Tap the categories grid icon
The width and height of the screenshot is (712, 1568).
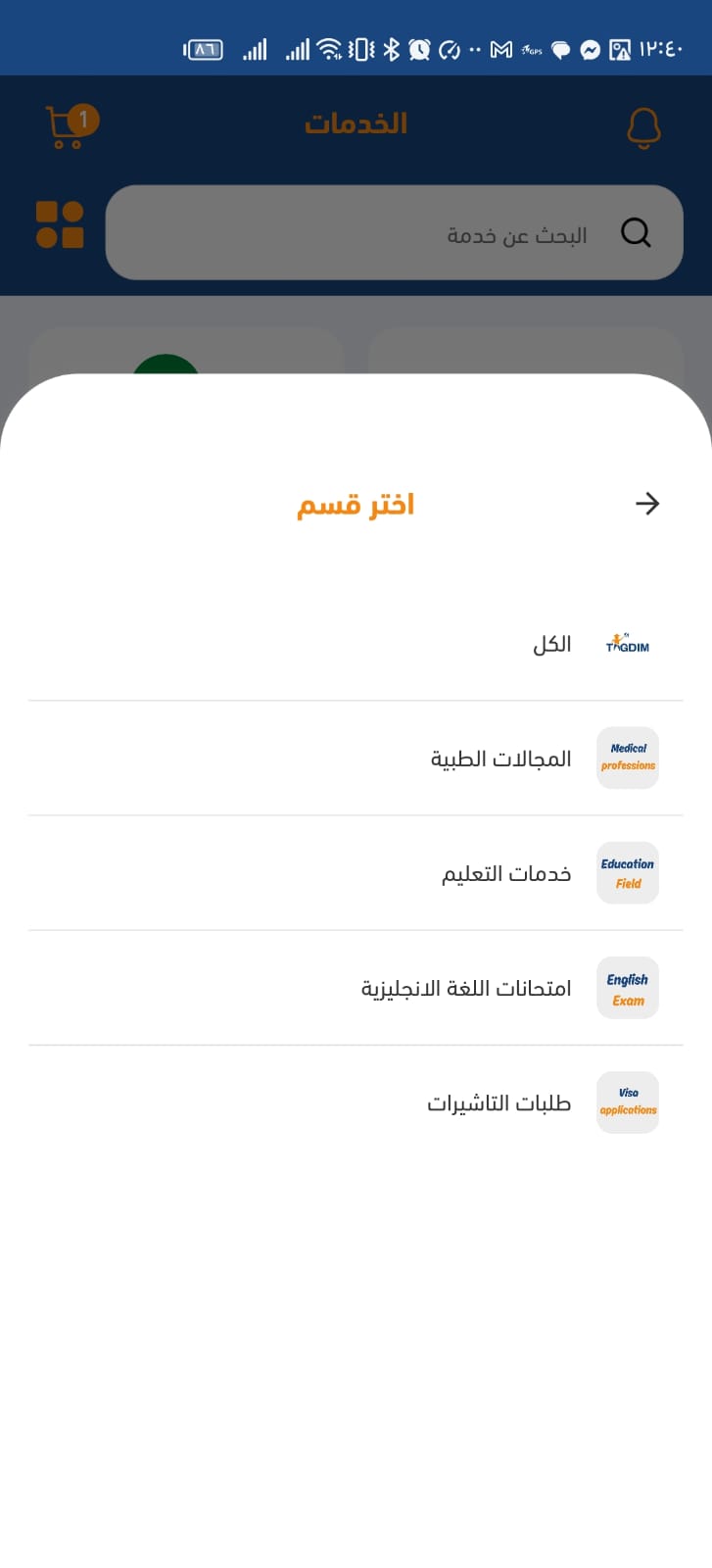coord(60,225)
